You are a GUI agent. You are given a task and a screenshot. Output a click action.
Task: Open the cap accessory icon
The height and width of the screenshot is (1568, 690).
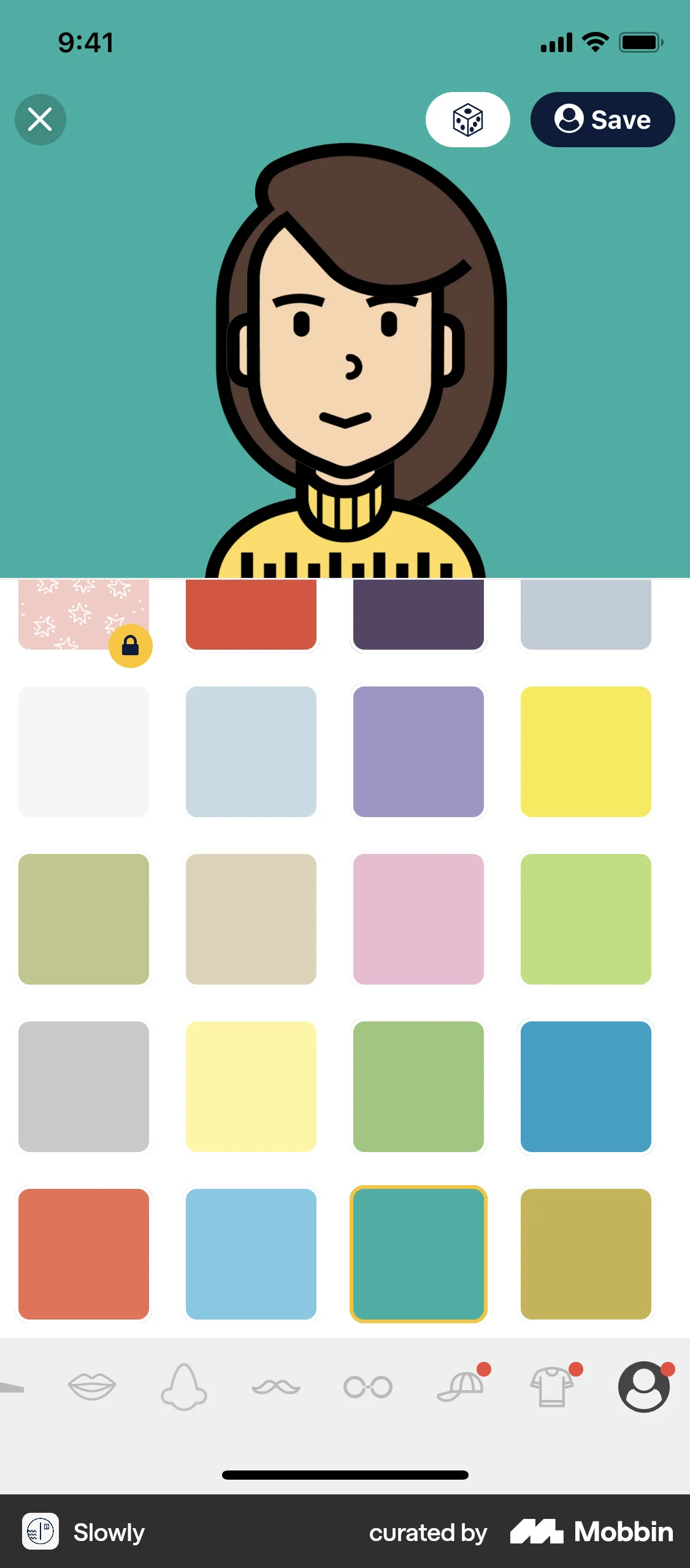pos(461,1388)
